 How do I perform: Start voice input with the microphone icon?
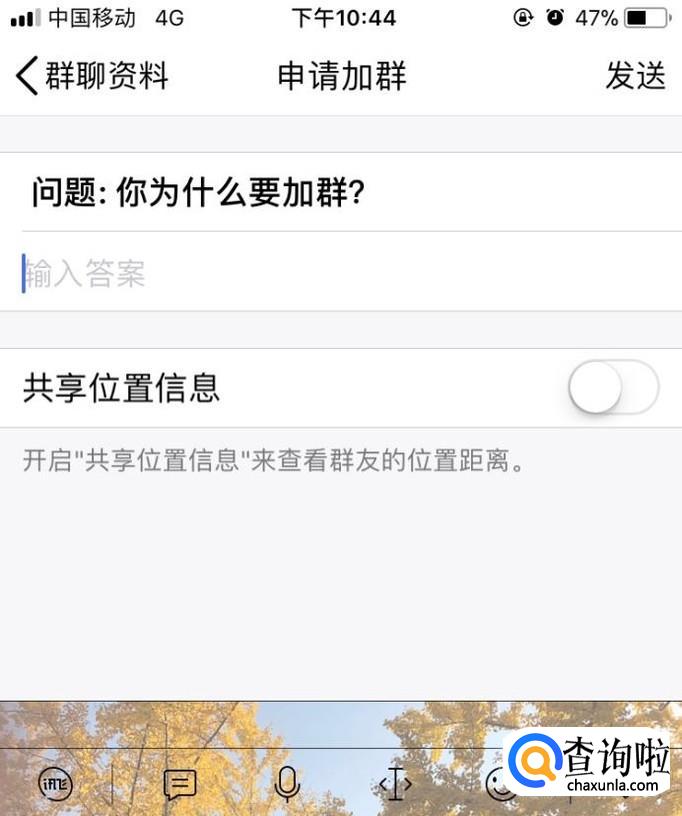(x=287, y=784)
